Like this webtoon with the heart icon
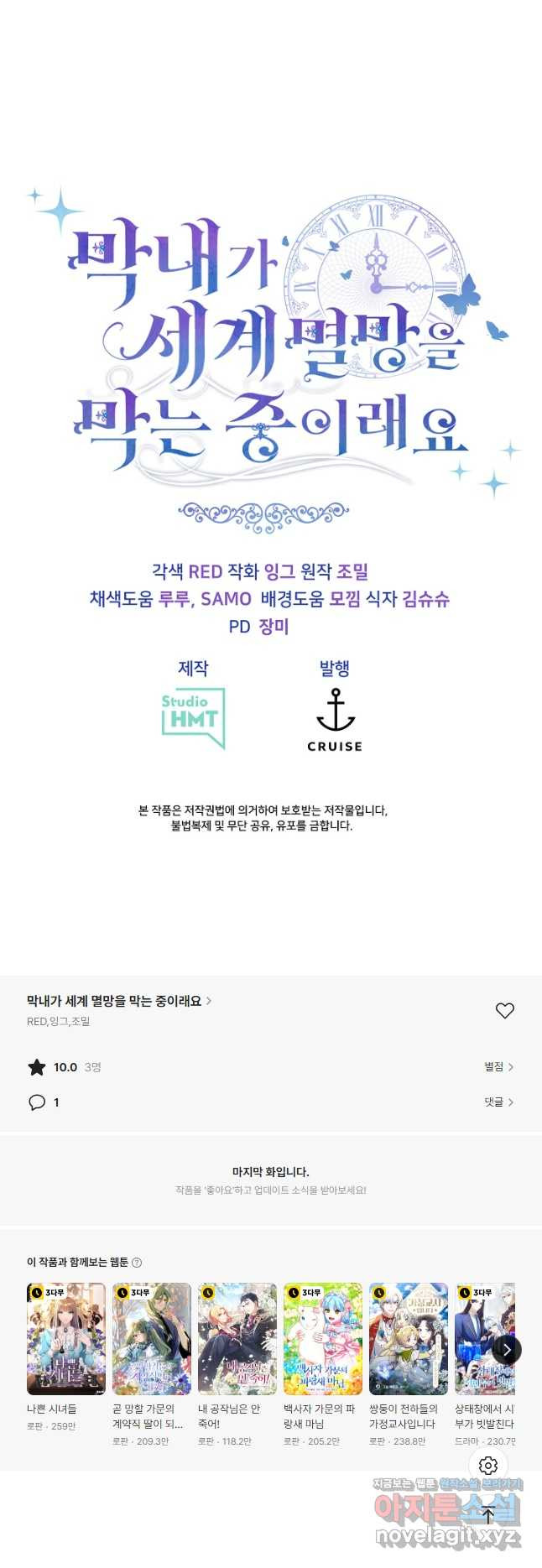 [x=504, y=1011]
